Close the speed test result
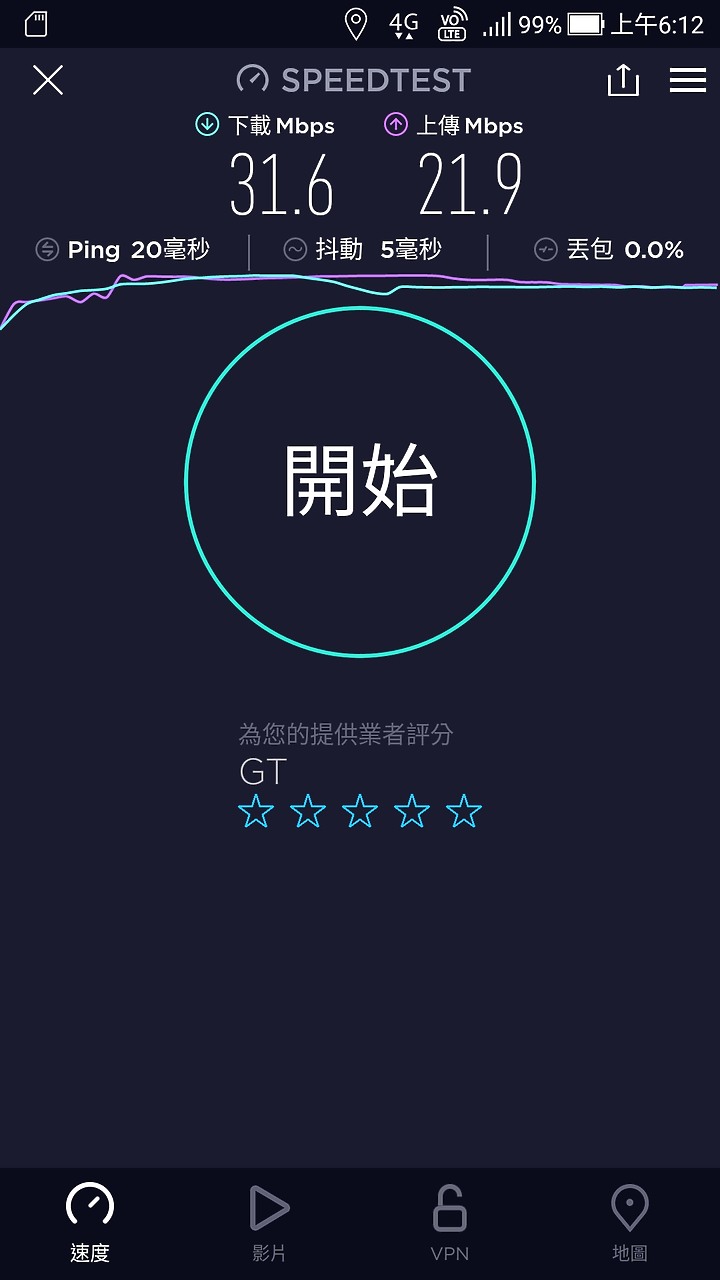Screen dimensions: 720x1280 coord(48,80)
